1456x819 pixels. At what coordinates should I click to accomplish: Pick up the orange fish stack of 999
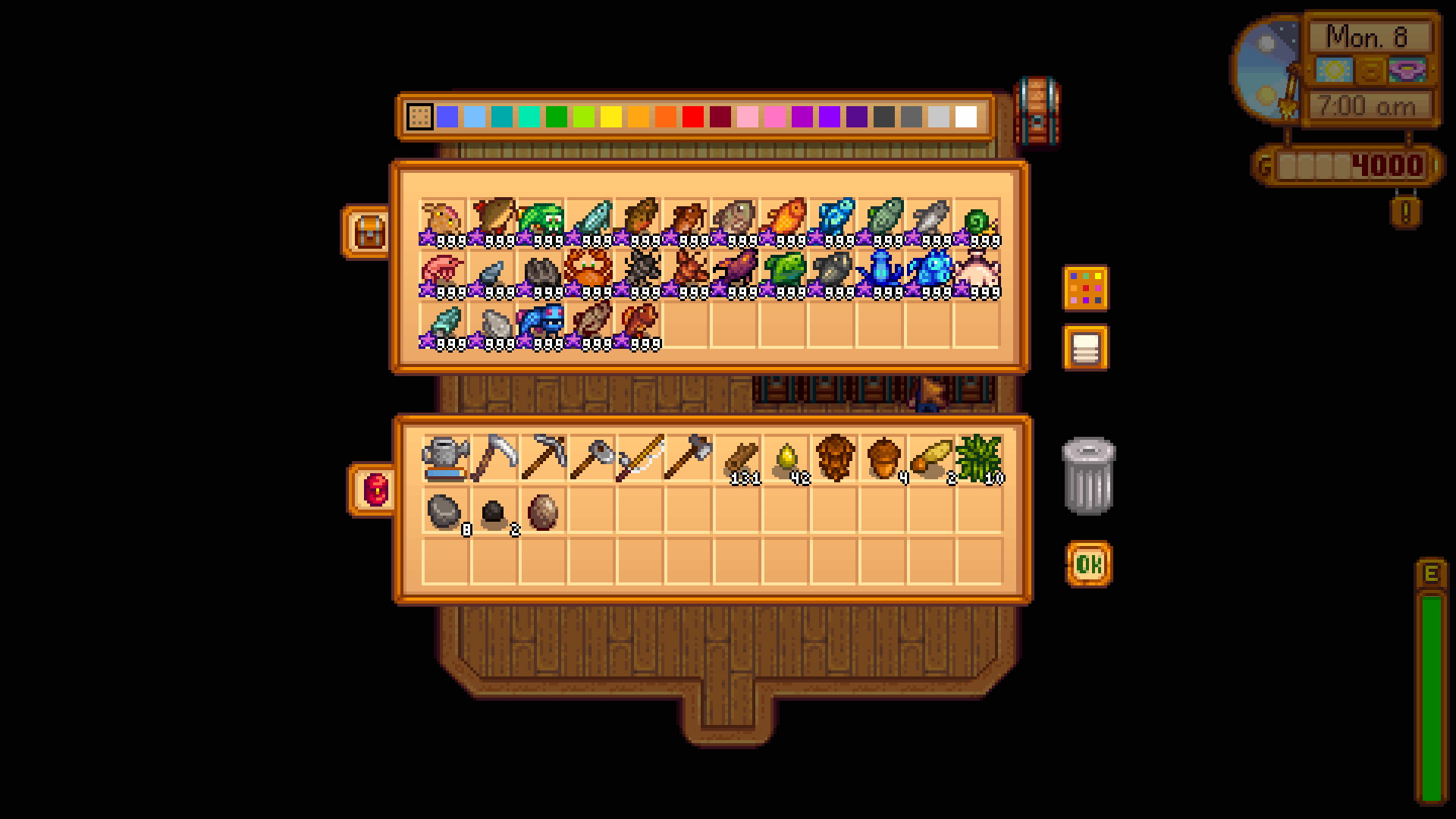coord(783,222)
